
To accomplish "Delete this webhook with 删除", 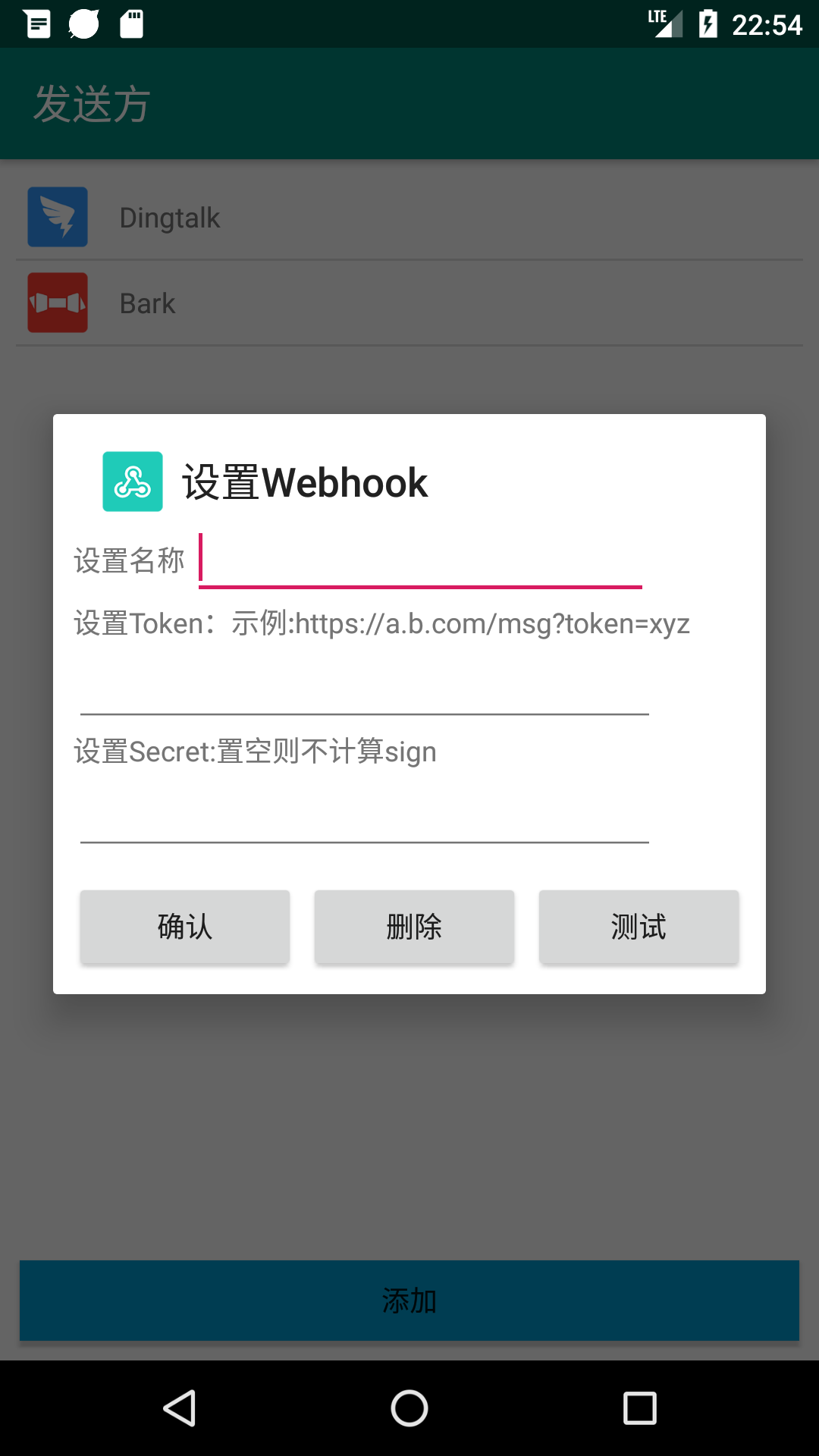I will (x=414, y=927).
